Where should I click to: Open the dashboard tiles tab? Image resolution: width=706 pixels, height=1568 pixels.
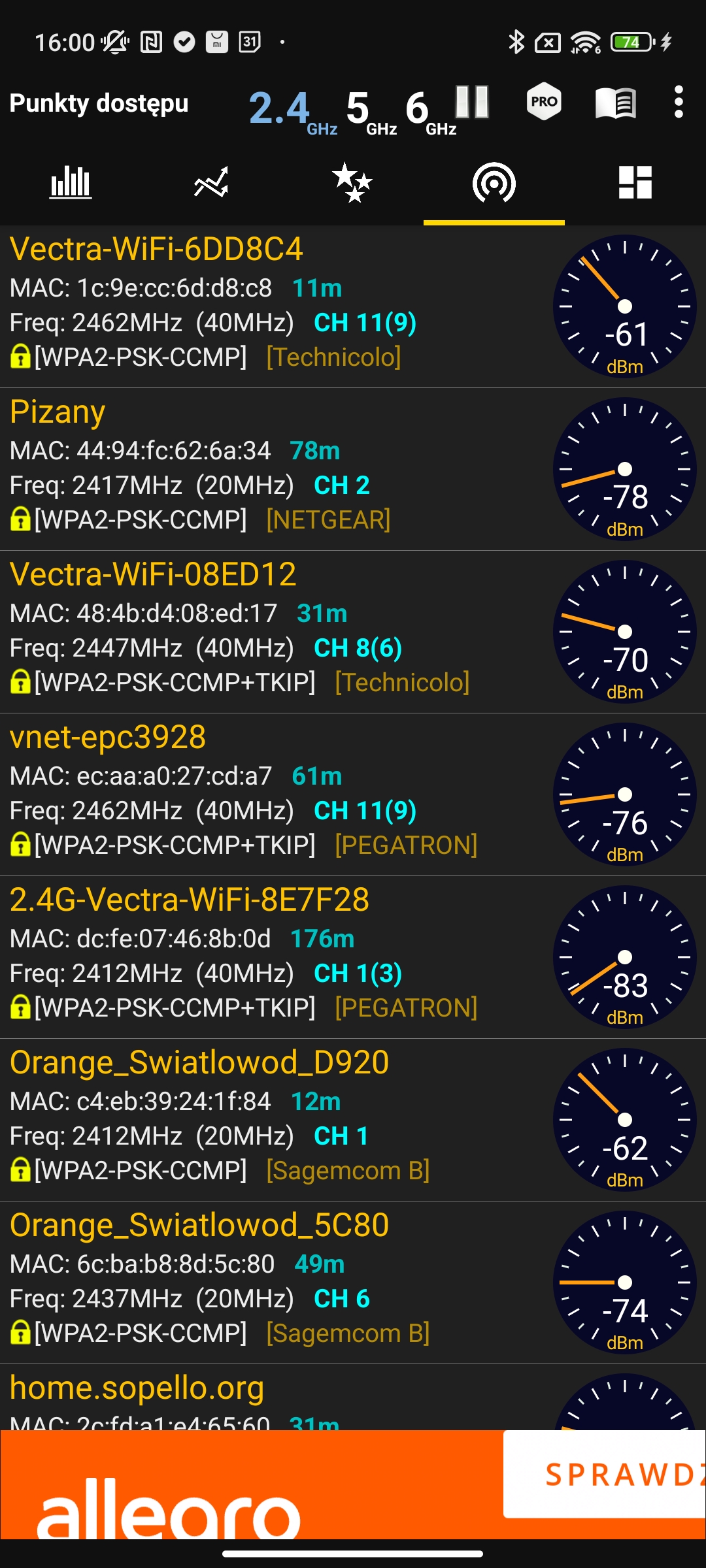coord(635,182)
